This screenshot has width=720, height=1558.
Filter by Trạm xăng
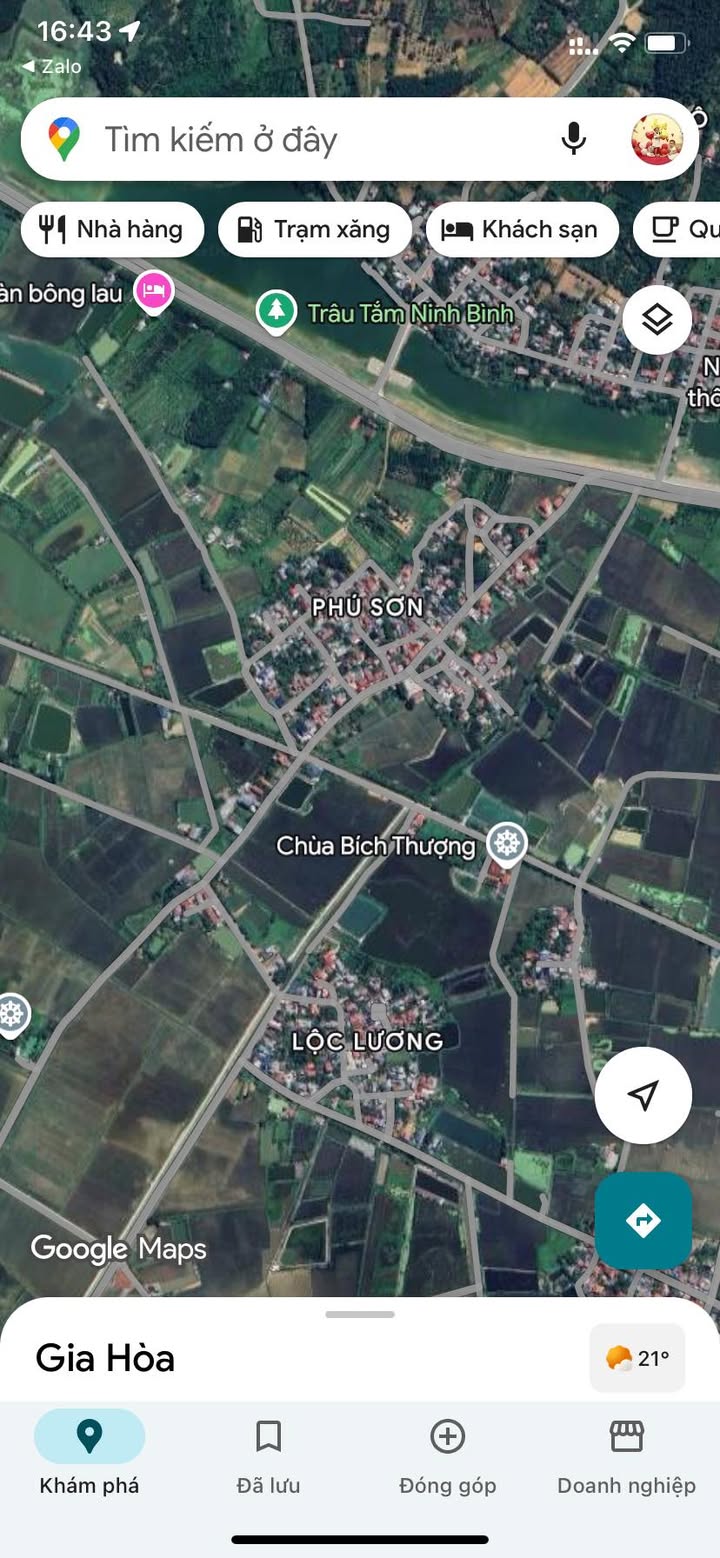[x=315, y=230]
